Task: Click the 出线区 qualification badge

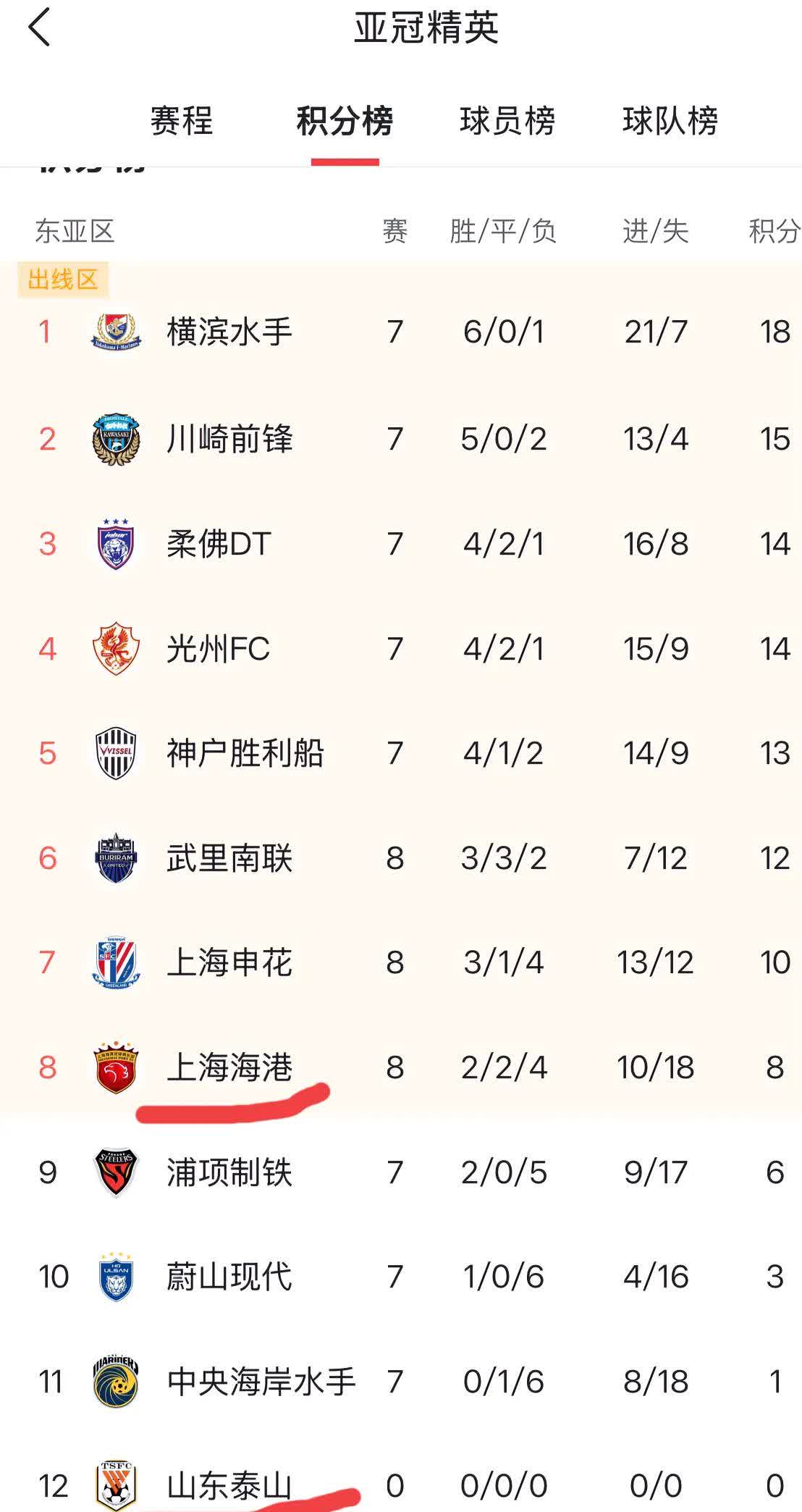Action: (x=62, y=277)
